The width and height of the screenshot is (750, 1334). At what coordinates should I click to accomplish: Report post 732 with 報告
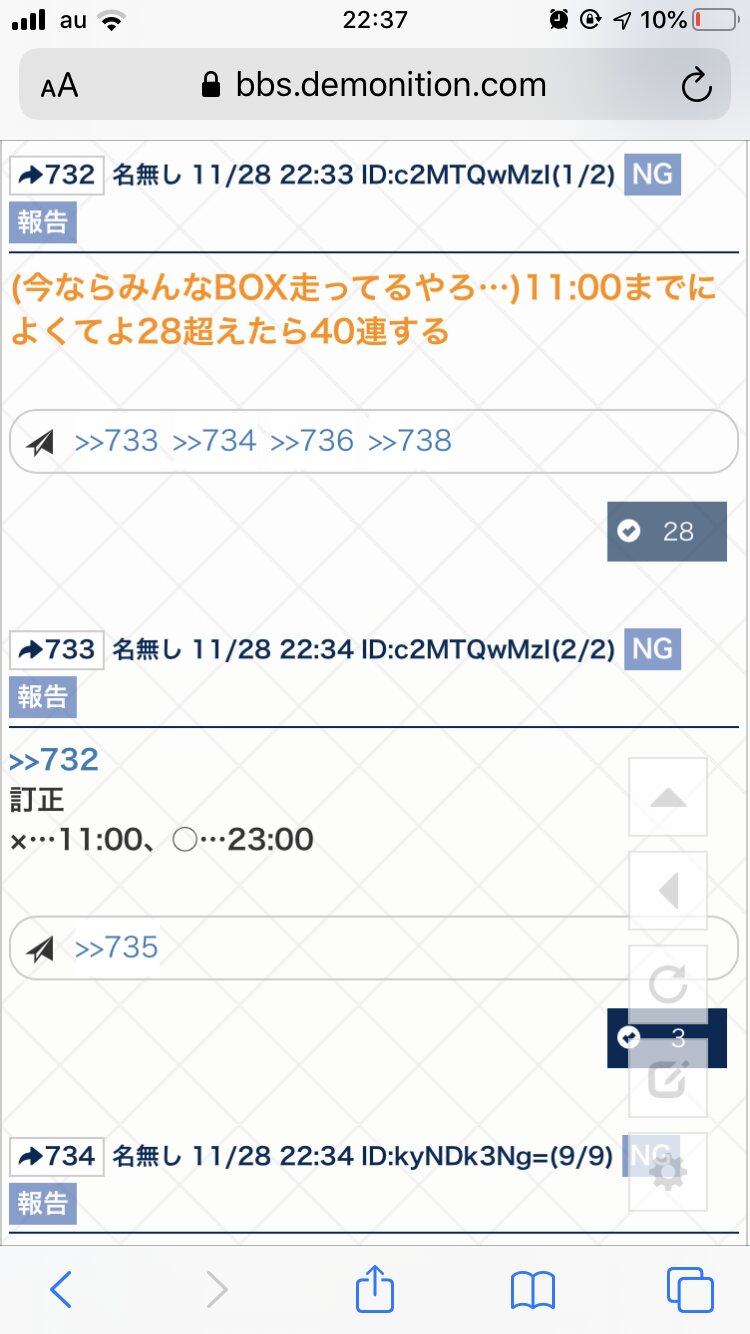pyautogui.click(x=43, y=223)
